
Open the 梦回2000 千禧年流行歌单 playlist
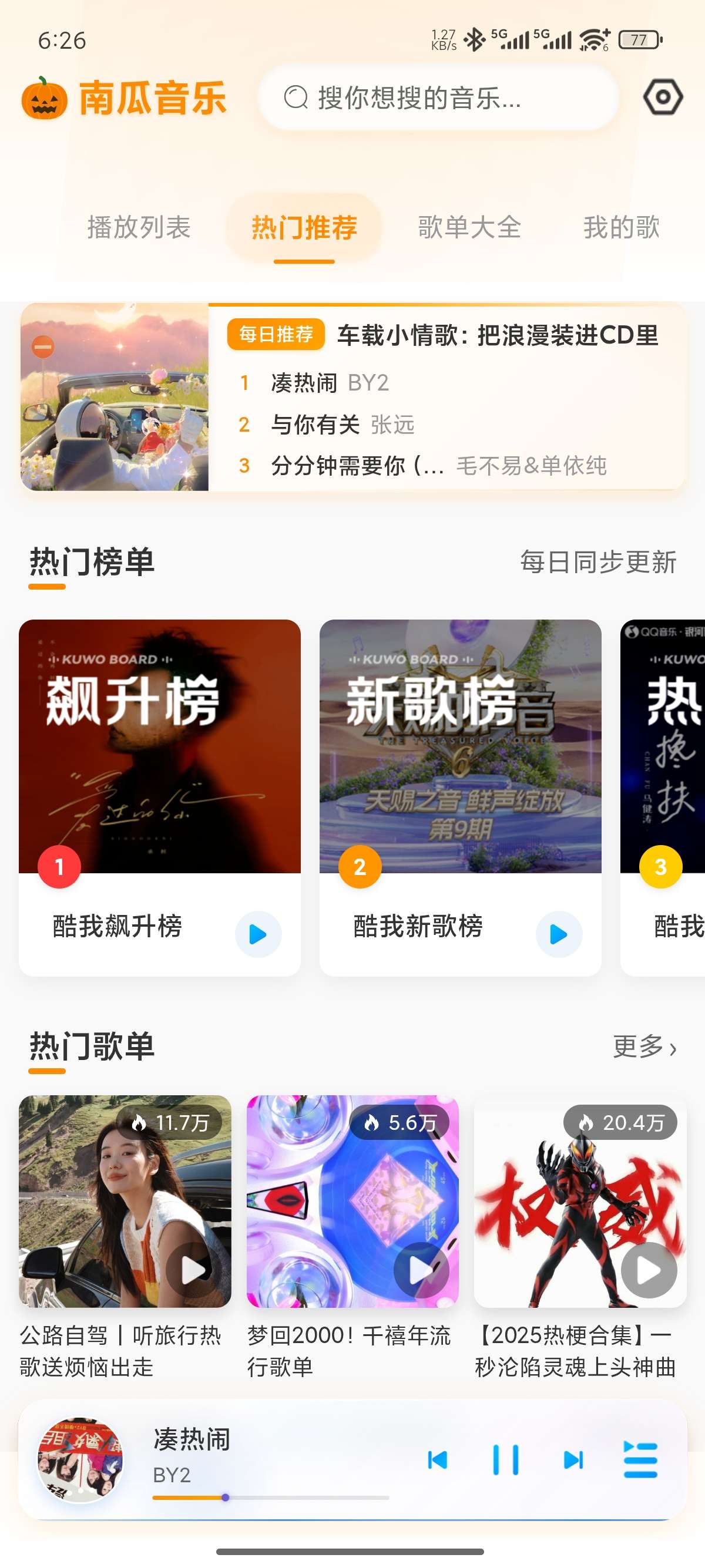[x=352, y=1201]
